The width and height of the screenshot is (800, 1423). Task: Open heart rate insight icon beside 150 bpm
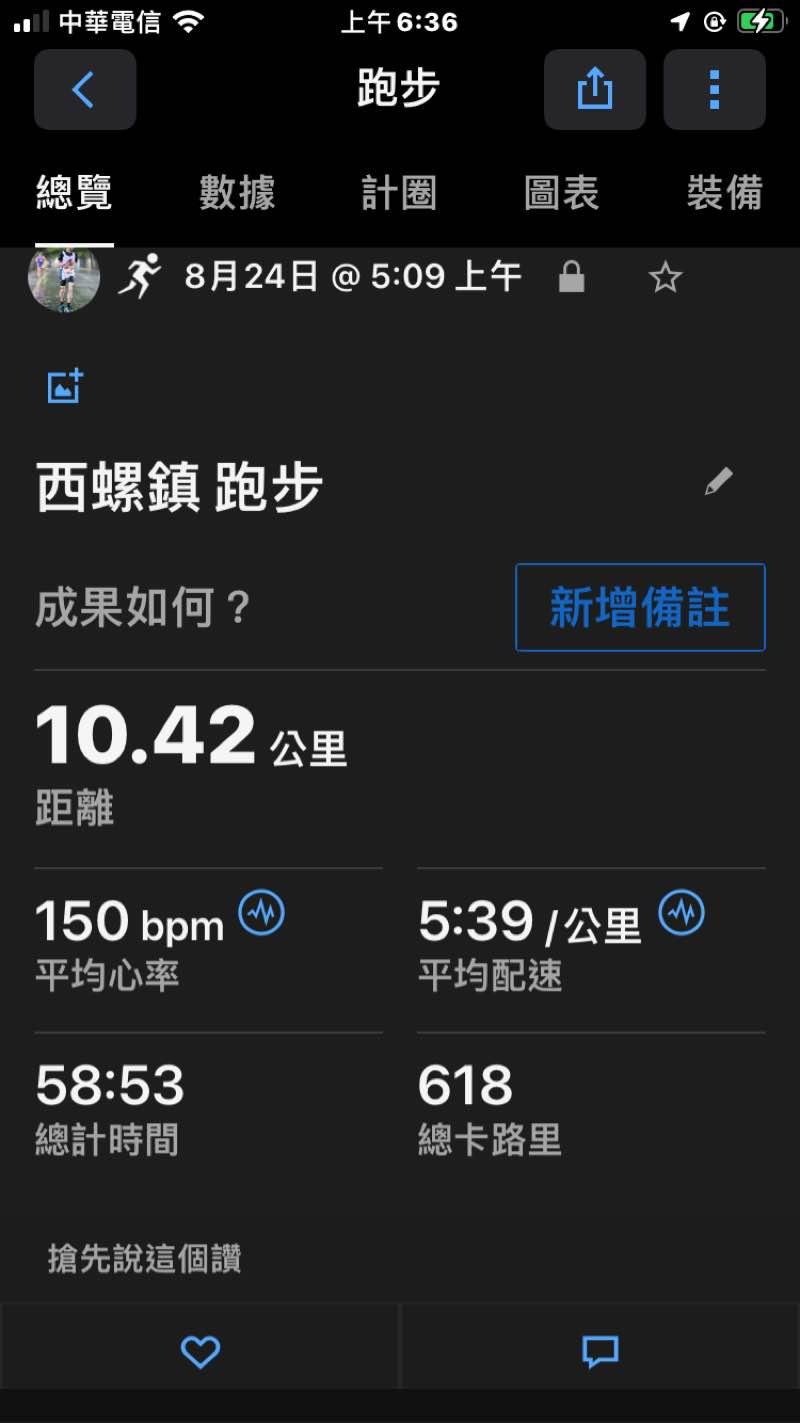click(261, 912)
